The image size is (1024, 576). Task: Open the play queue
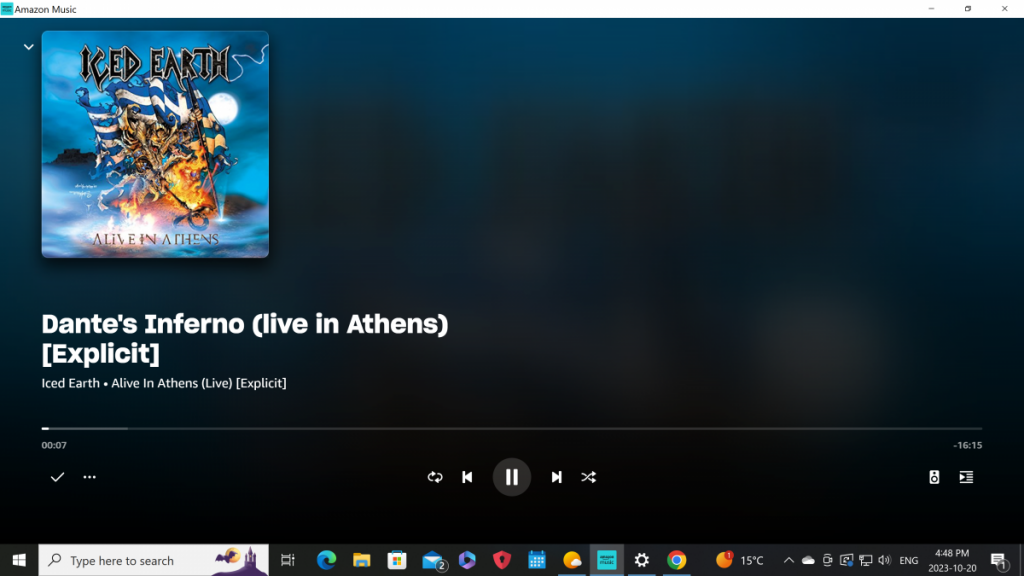pyautogui.click(x=966, y=477)
